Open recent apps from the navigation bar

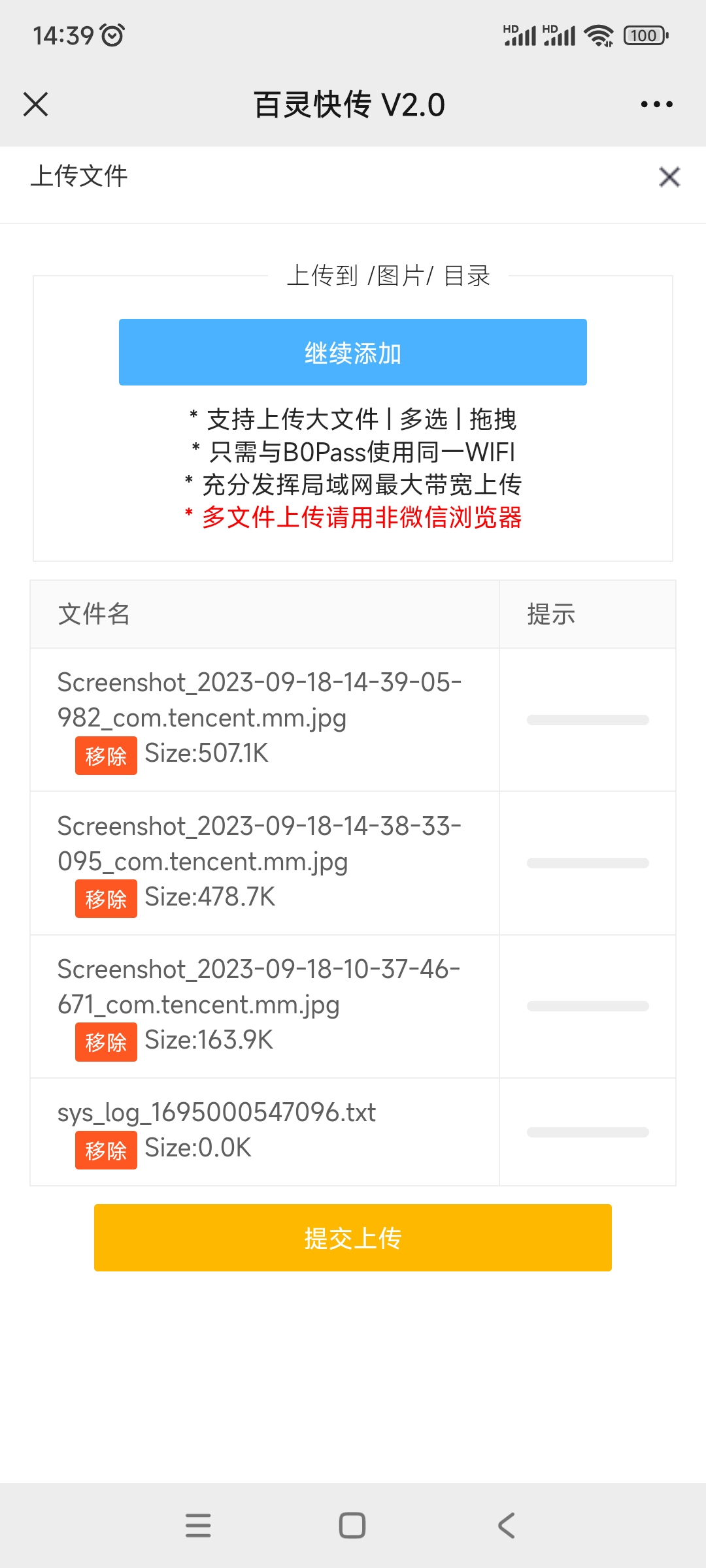(x=198, y=1526)
